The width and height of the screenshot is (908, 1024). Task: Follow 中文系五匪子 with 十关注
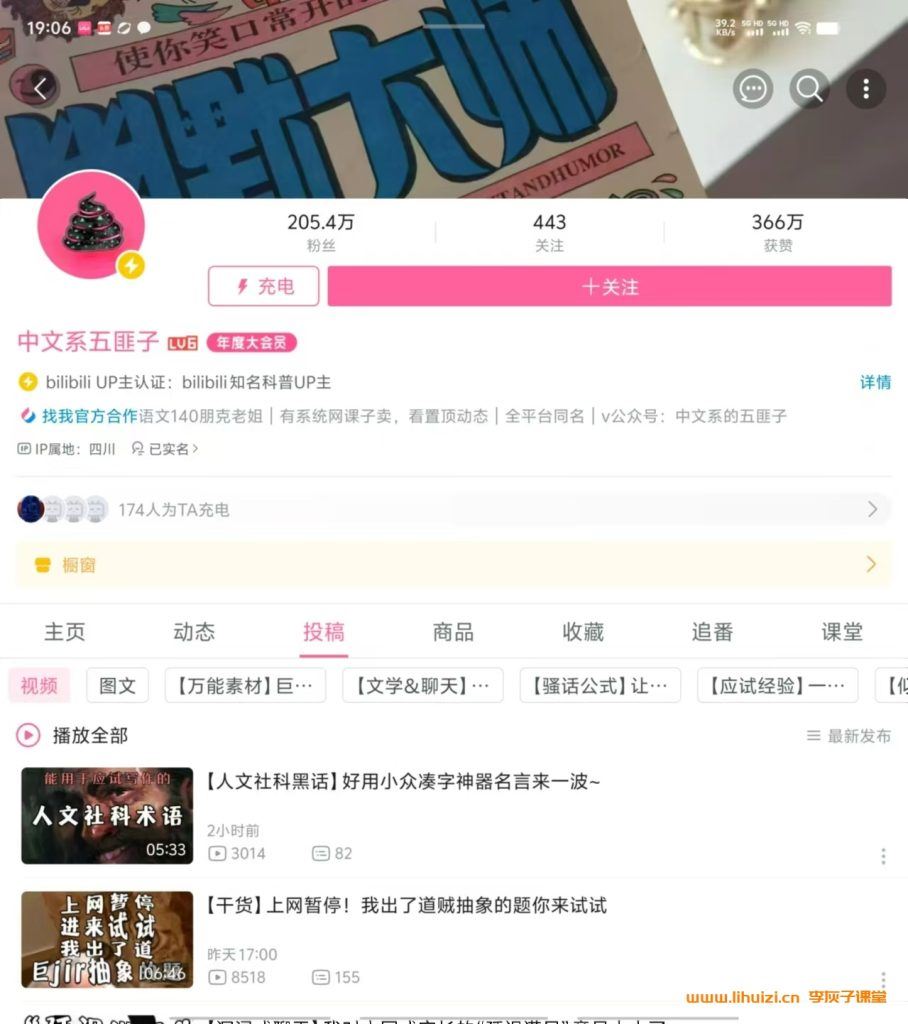tap(609, 286)
